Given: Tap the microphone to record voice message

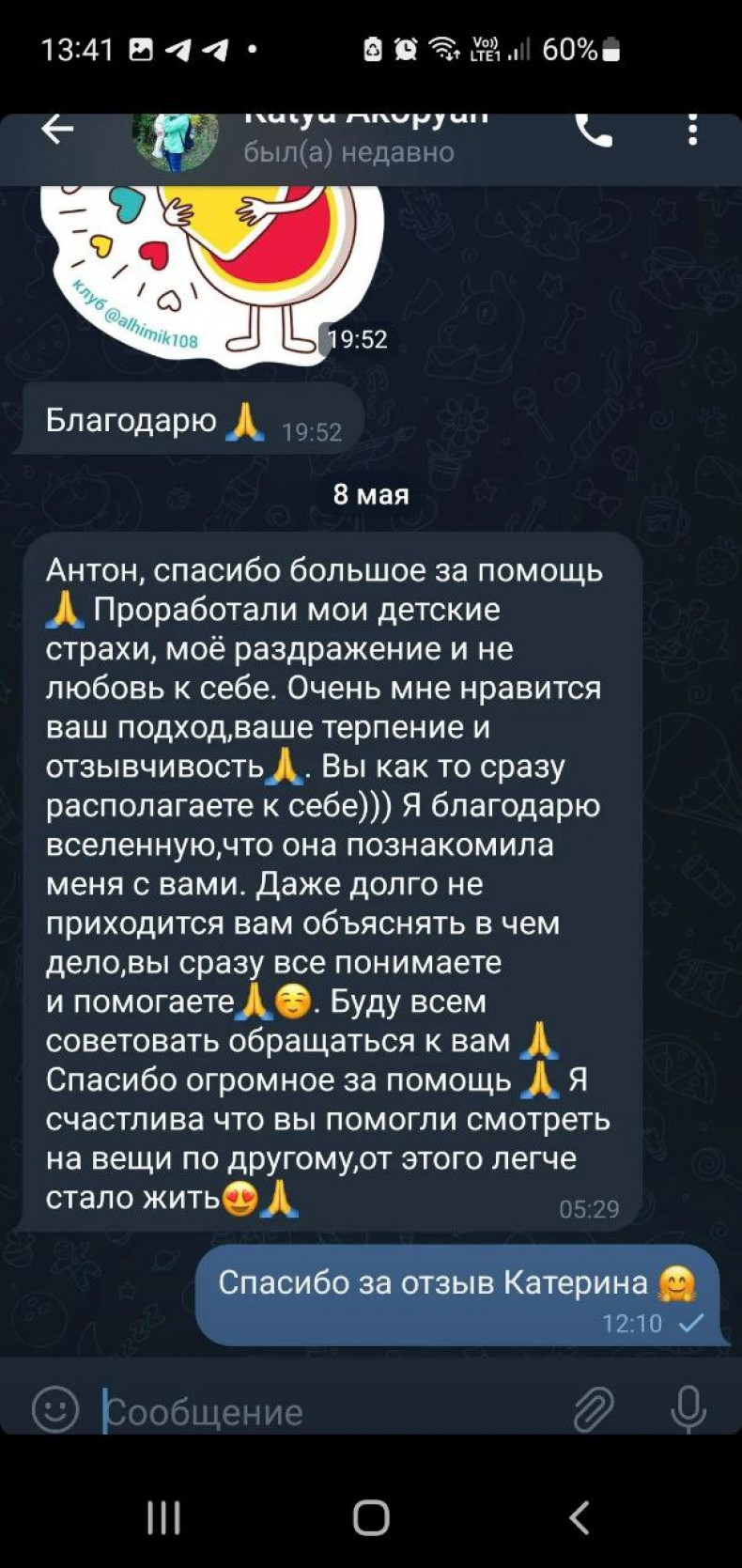Looking at the screenshot, I should pos(688,1409).
